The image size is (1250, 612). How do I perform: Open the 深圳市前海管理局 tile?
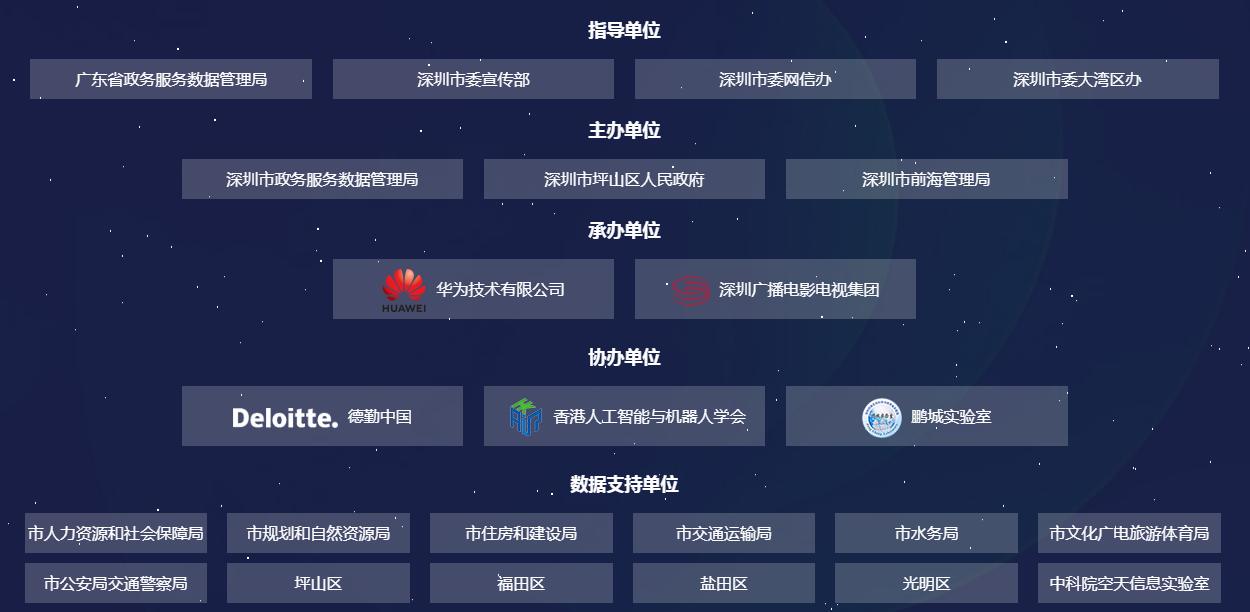[x=926, y=179]
